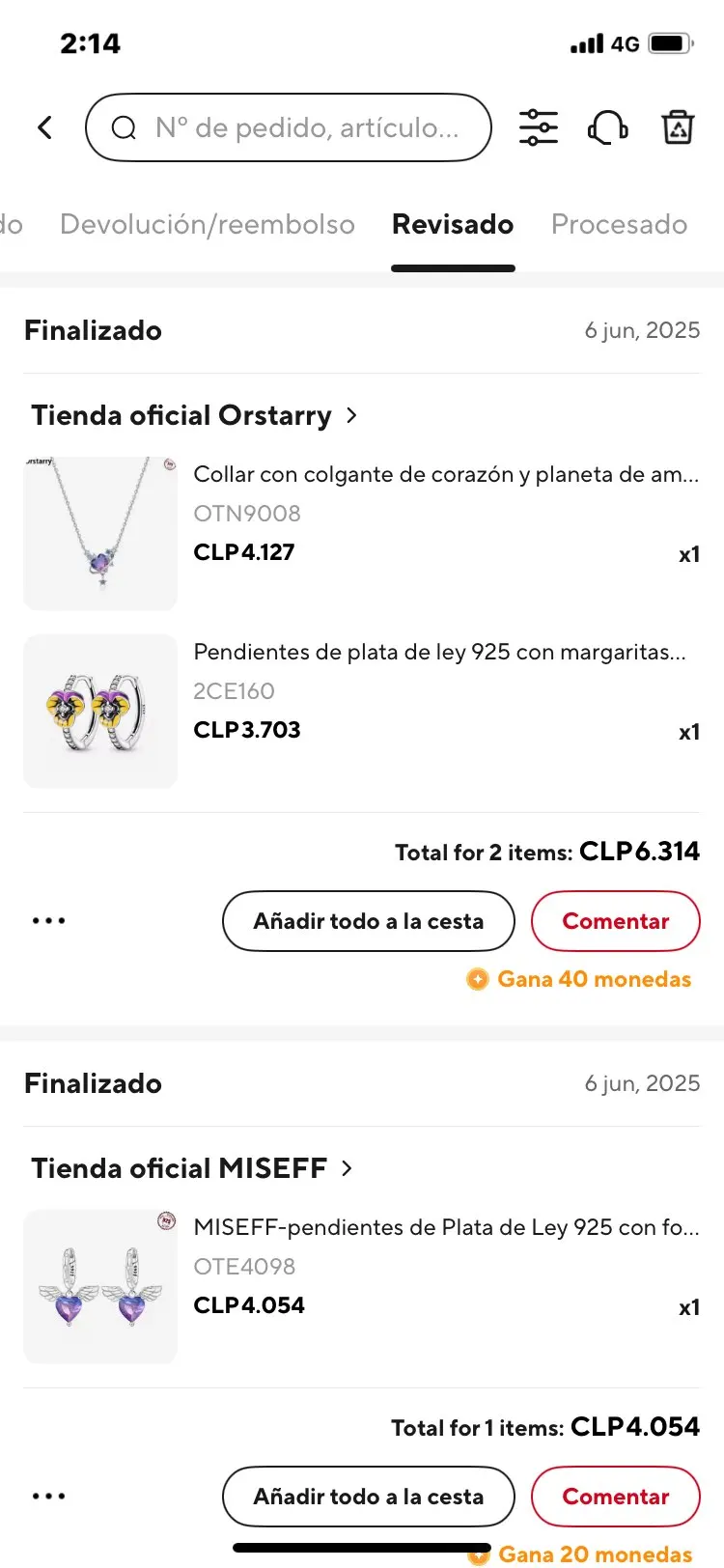Open the Collar con colgante de corazón item

pyautogui.click(x=444, y=474)
